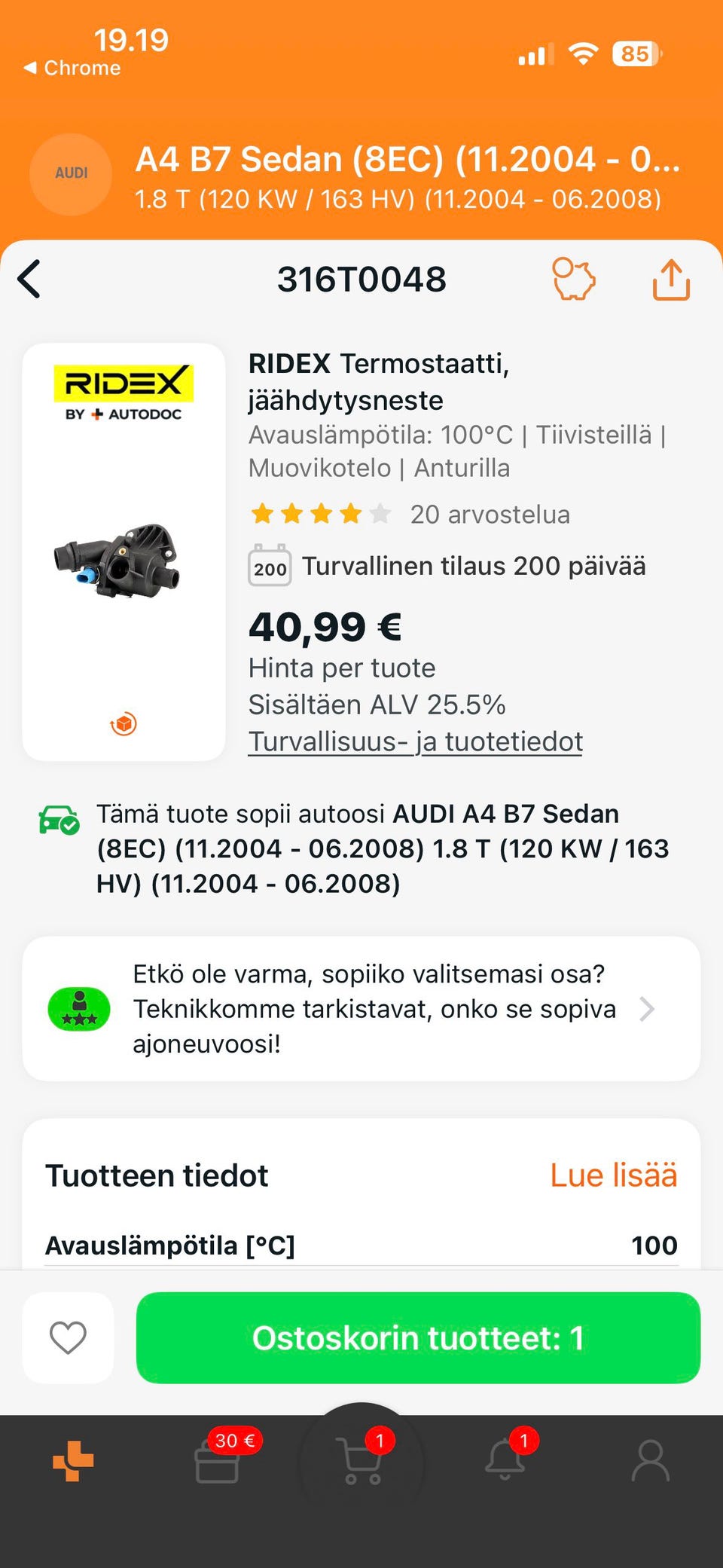Tap Lue lisää for product details
Image resolution: width=723 pixels, height=1568 pixels.
[614, 1175]
